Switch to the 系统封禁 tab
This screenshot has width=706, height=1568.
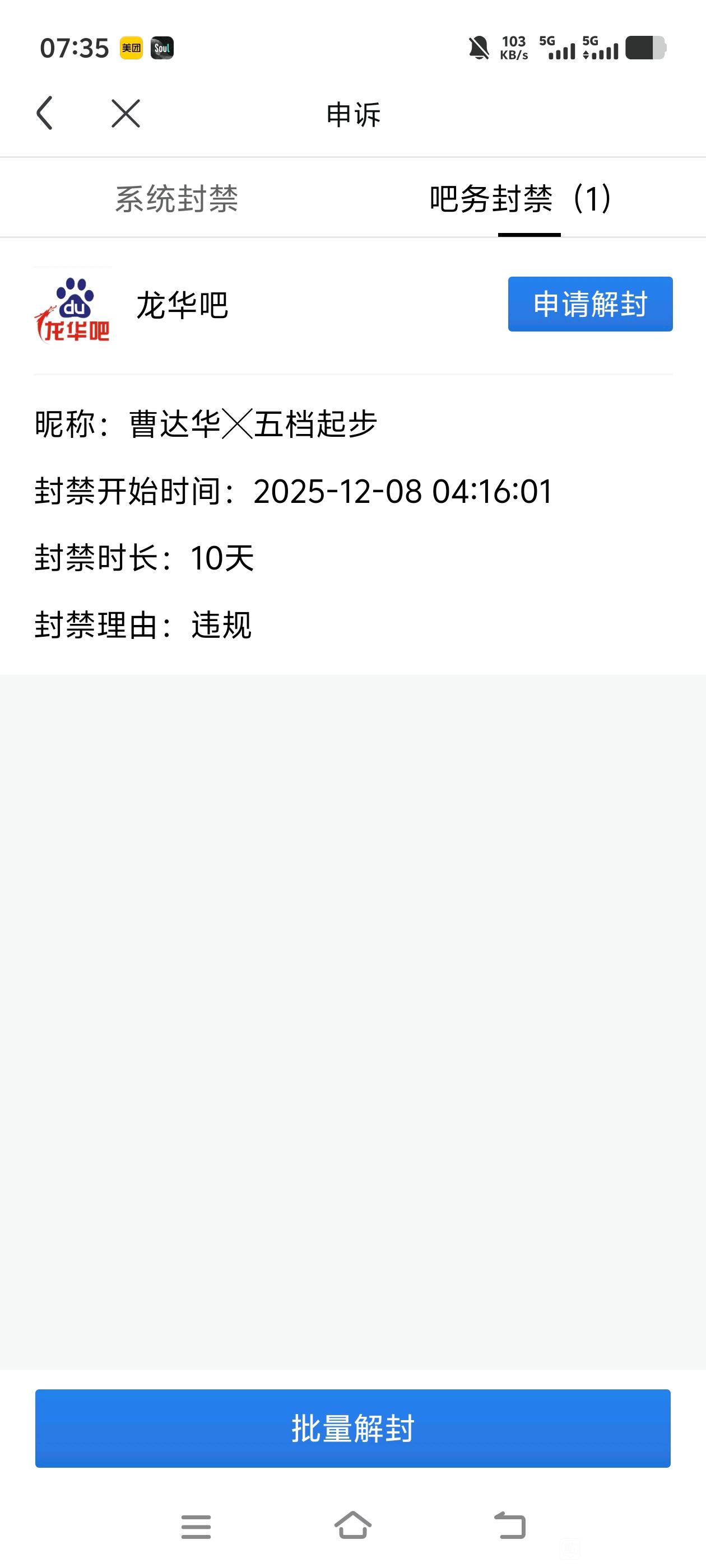pyautogui.click(x=176, y=198)
